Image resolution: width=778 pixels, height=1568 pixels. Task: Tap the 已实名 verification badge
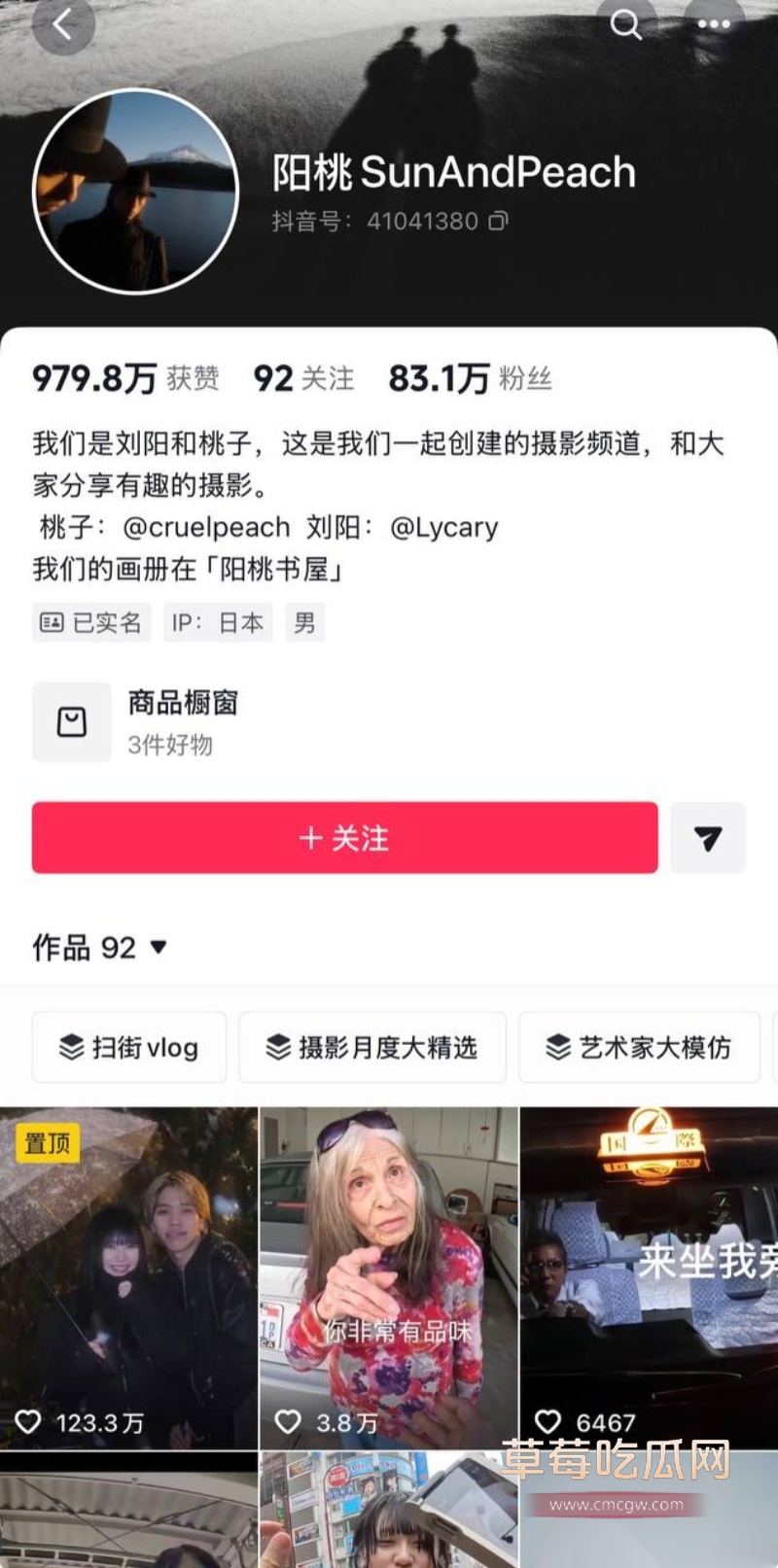click(x=91, y=622)
